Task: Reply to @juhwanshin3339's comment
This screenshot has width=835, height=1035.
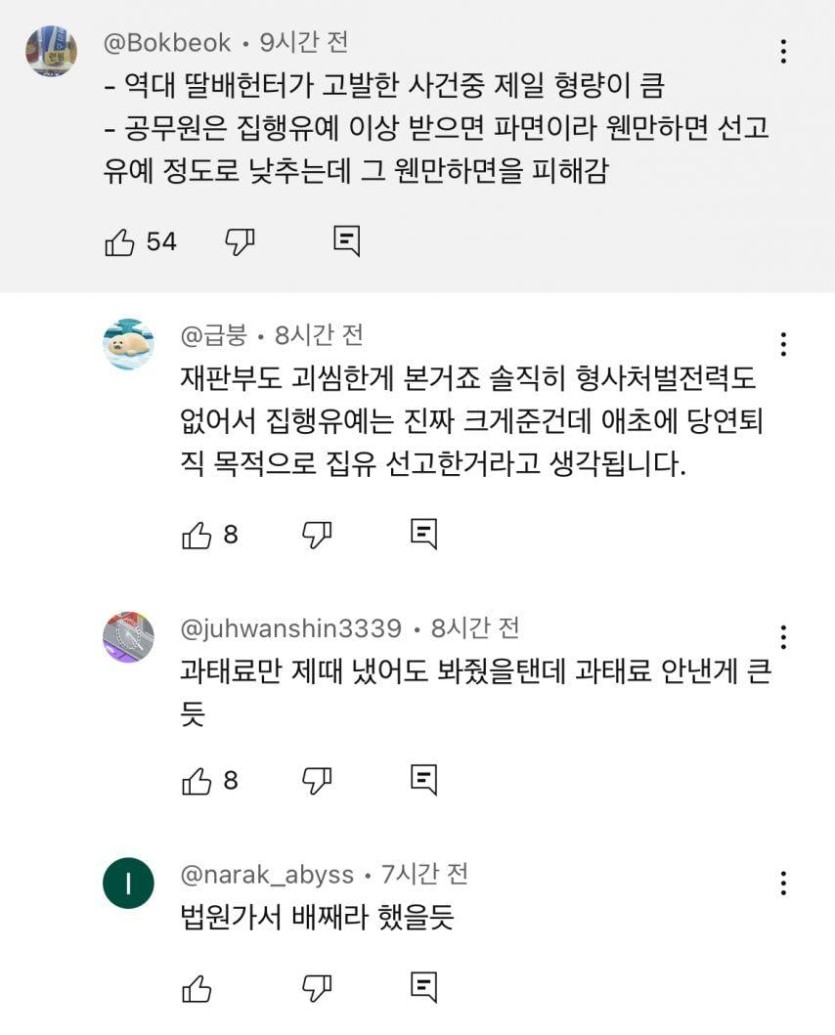Action: 424,780
